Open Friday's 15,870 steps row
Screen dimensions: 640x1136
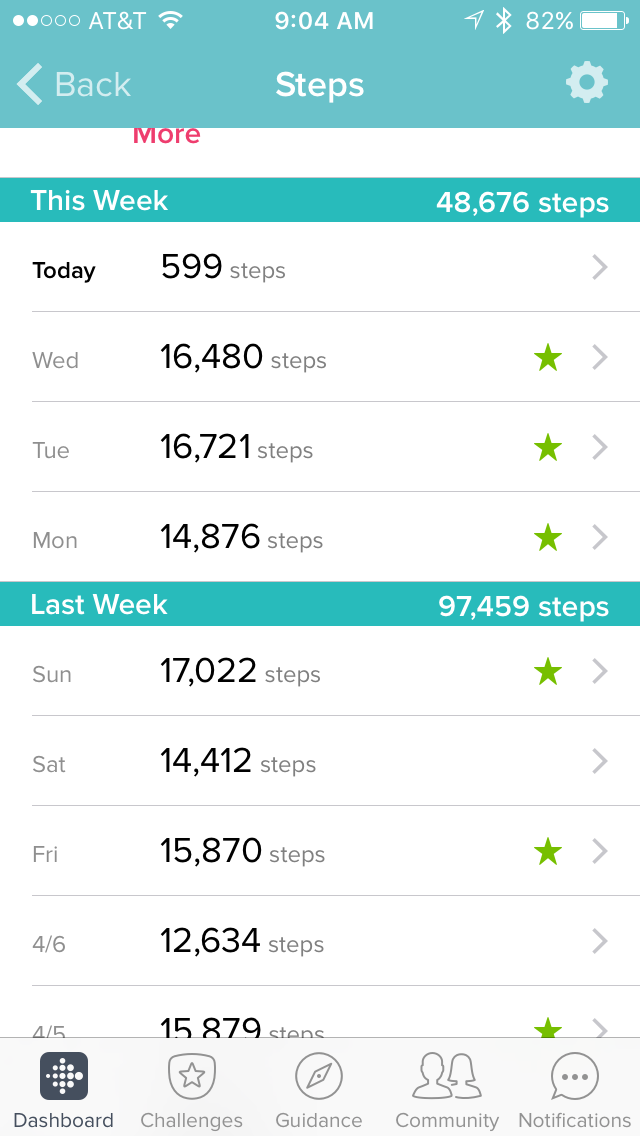[320, 852]
